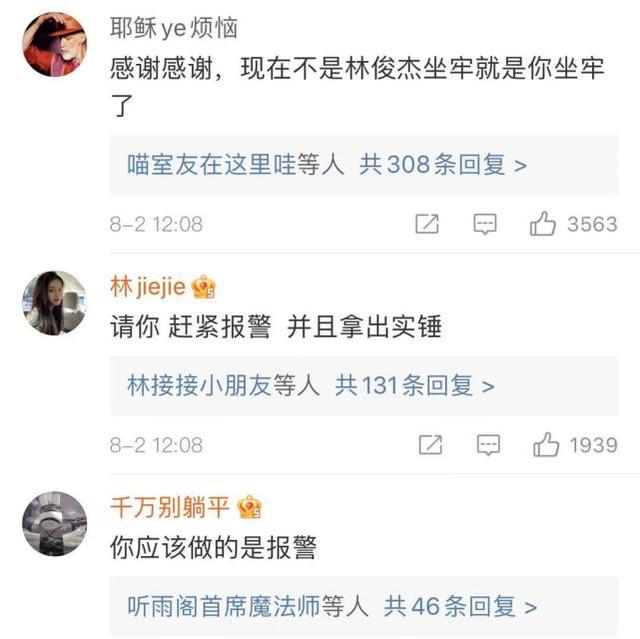Open 千万别躺平's profile avatar
This screenshot has height=639, width=640.
(54, 523)
